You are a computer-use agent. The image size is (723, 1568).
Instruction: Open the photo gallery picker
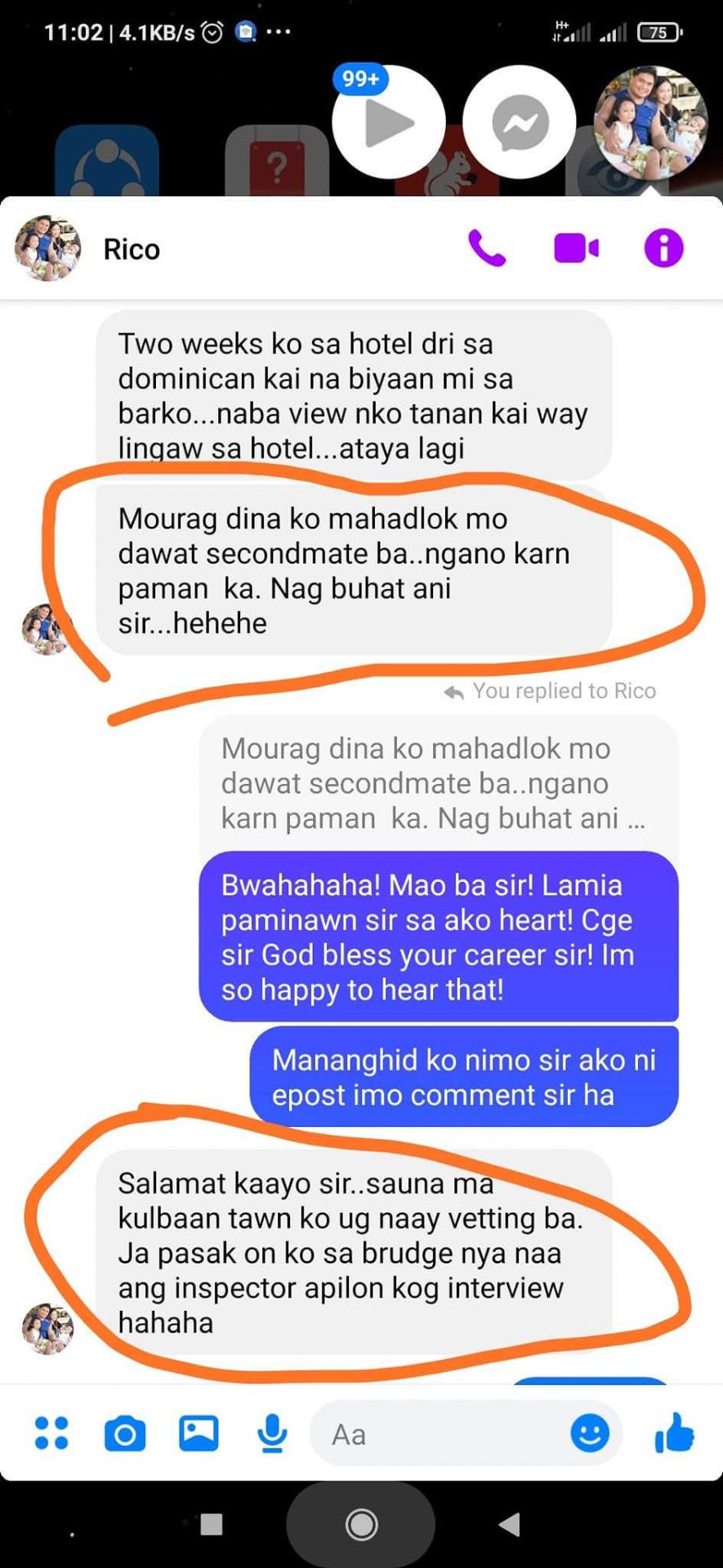coord(199,1433)
